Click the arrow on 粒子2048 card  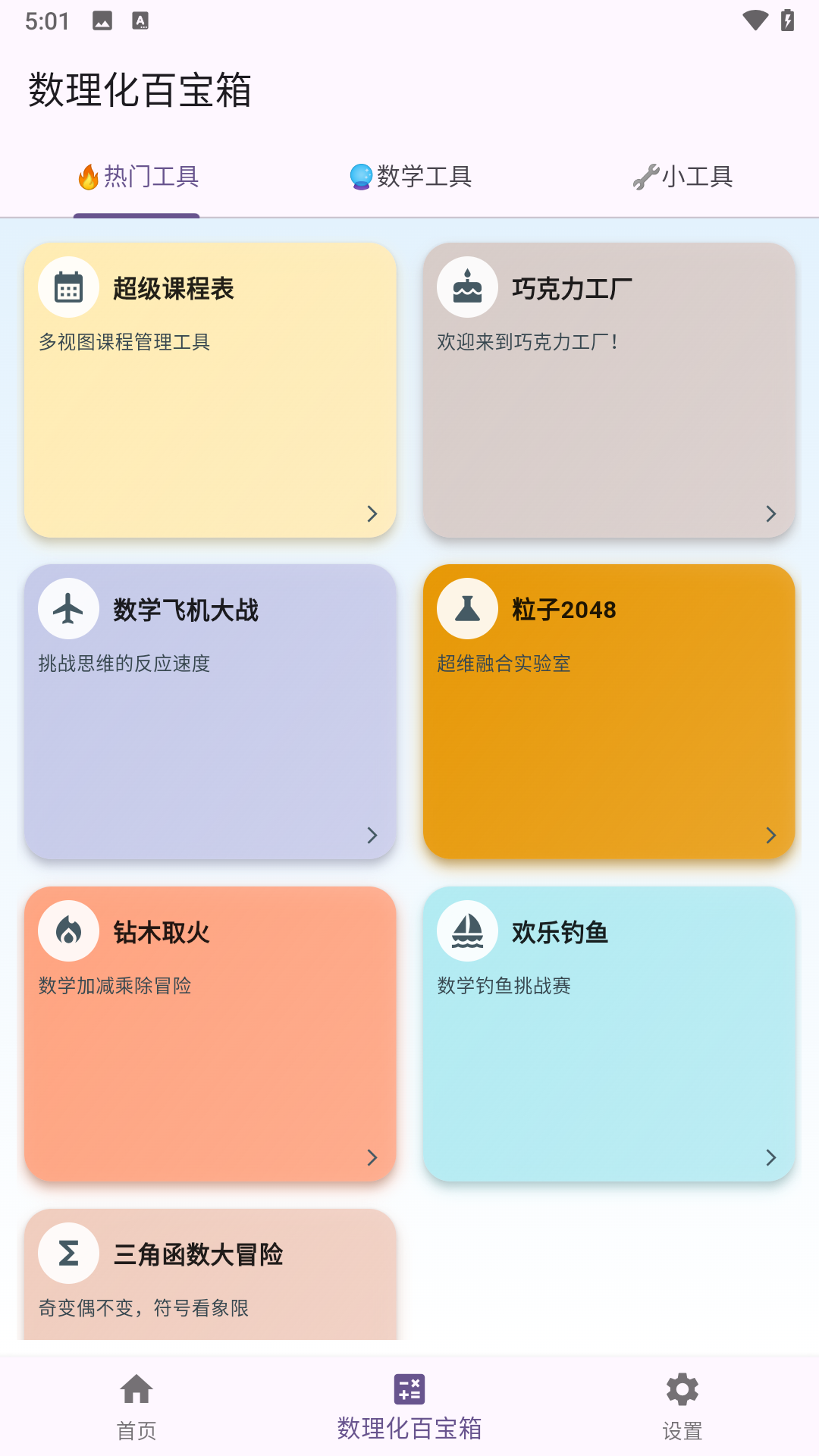pos(770,836)
